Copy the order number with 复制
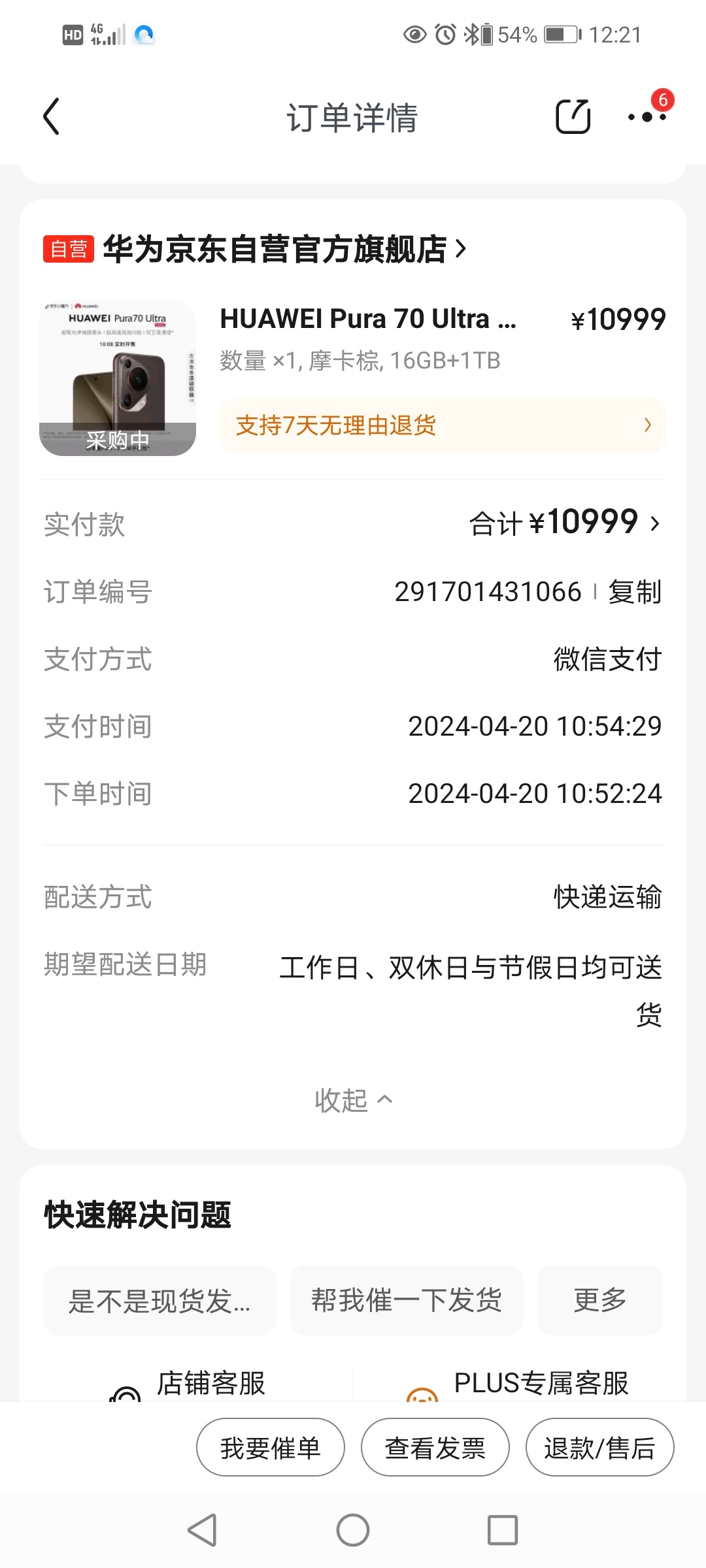 (634, 592)
